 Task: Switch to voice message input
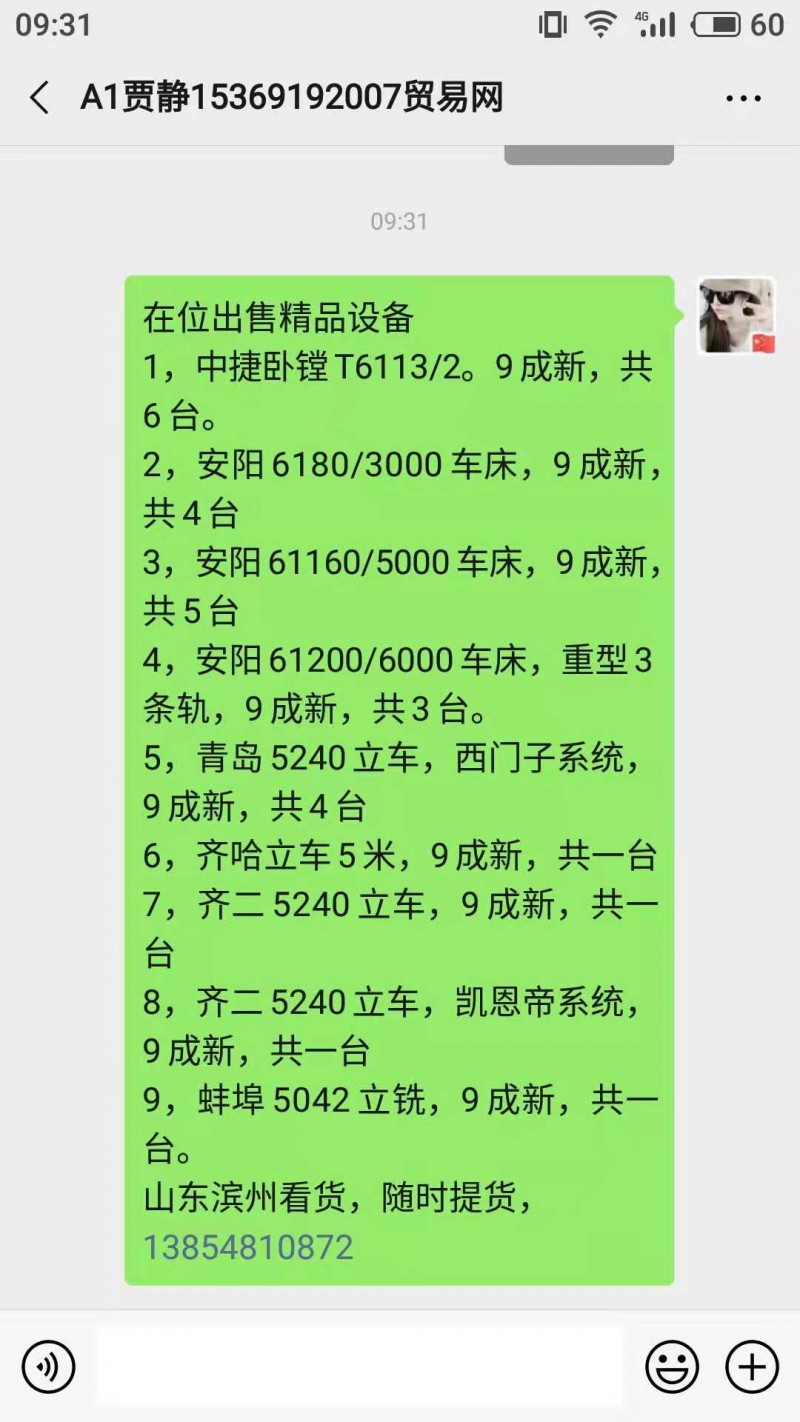[49, 1366]
